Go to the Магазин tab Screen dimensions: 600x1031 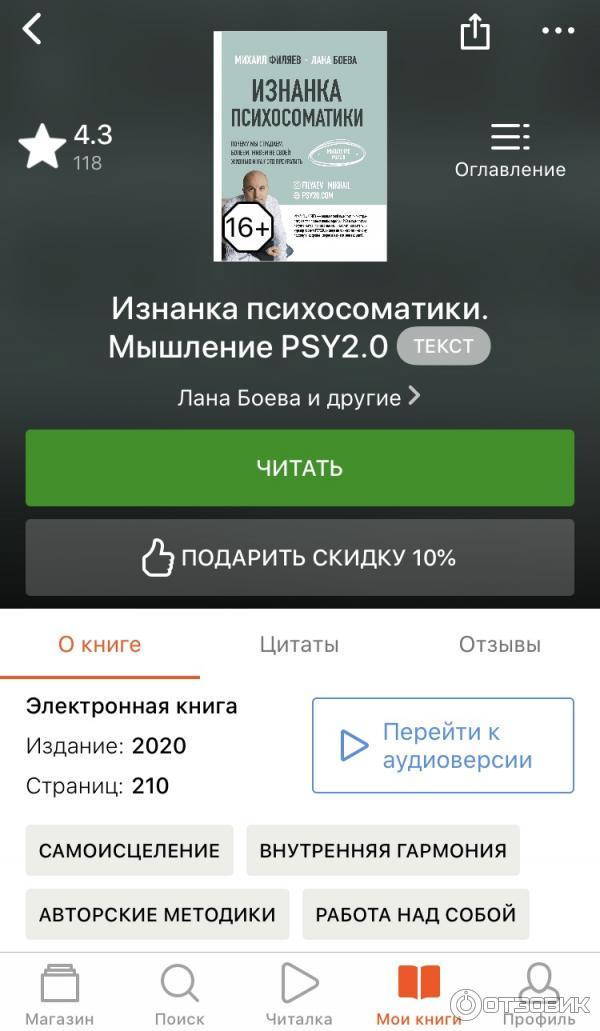[x=60, y=994]
